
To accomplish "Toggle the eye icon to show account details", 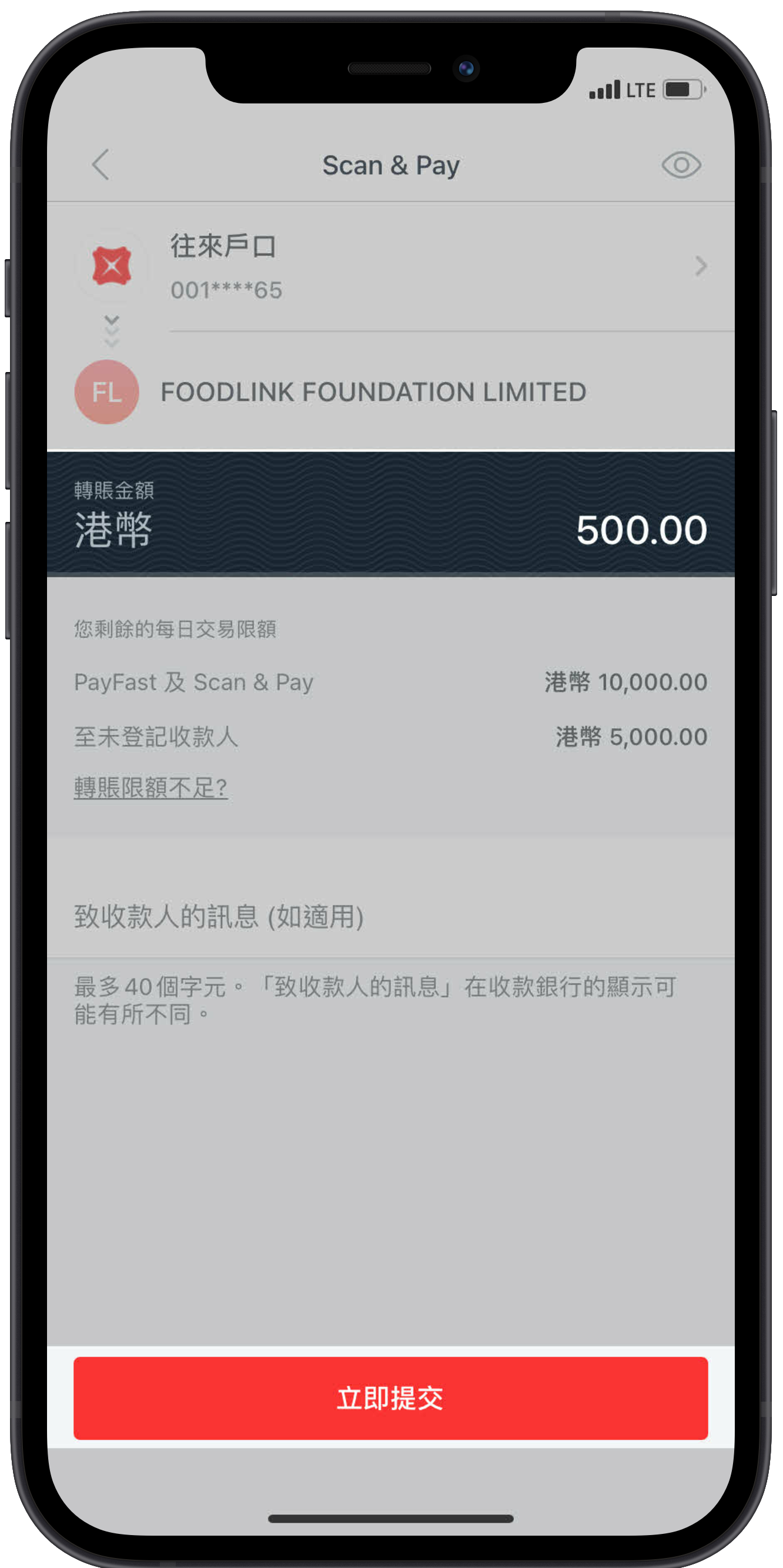I will pos(681,165).
